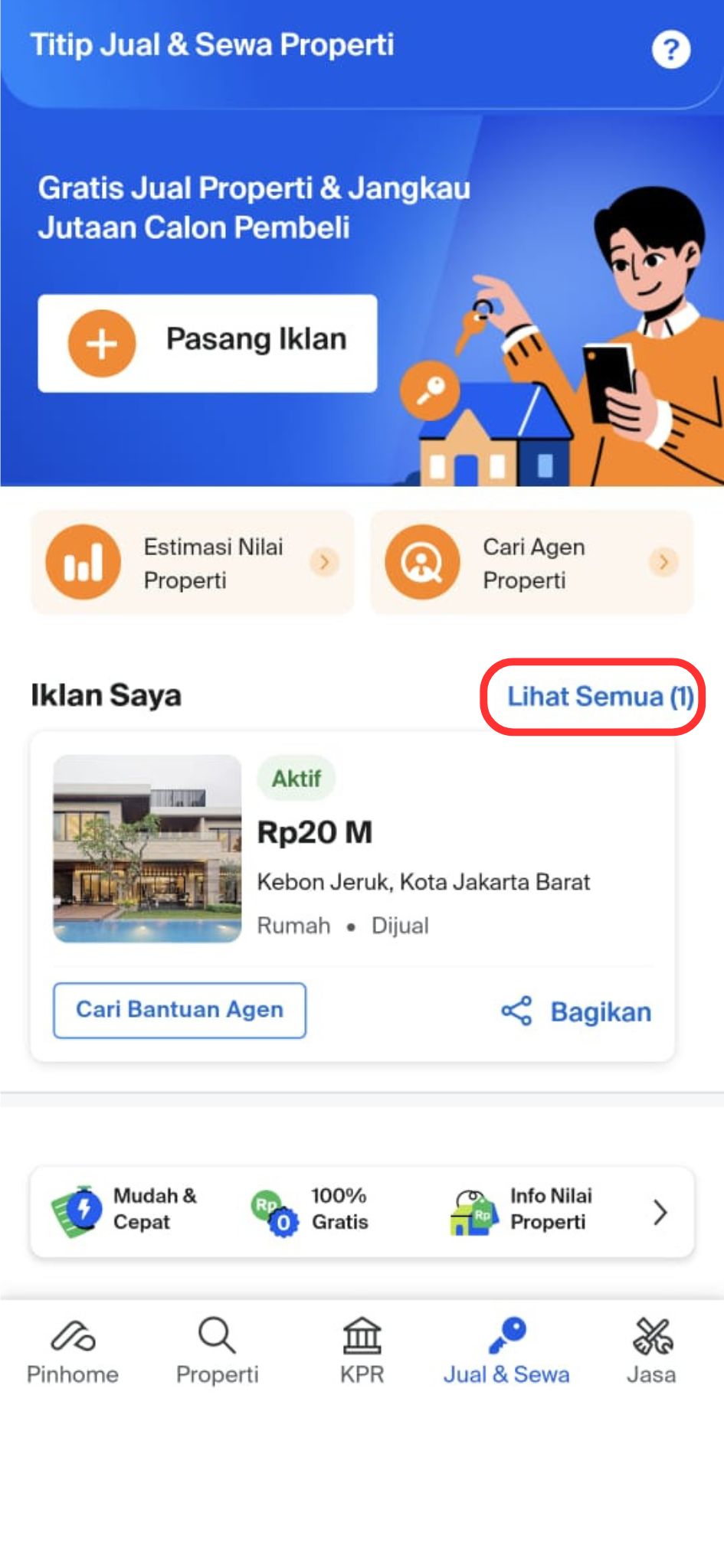Image resolution: width=724 pixels, height=1568 pixels.
Task: Tap the Jual & Sewa tab
Action: point(506,1352)
